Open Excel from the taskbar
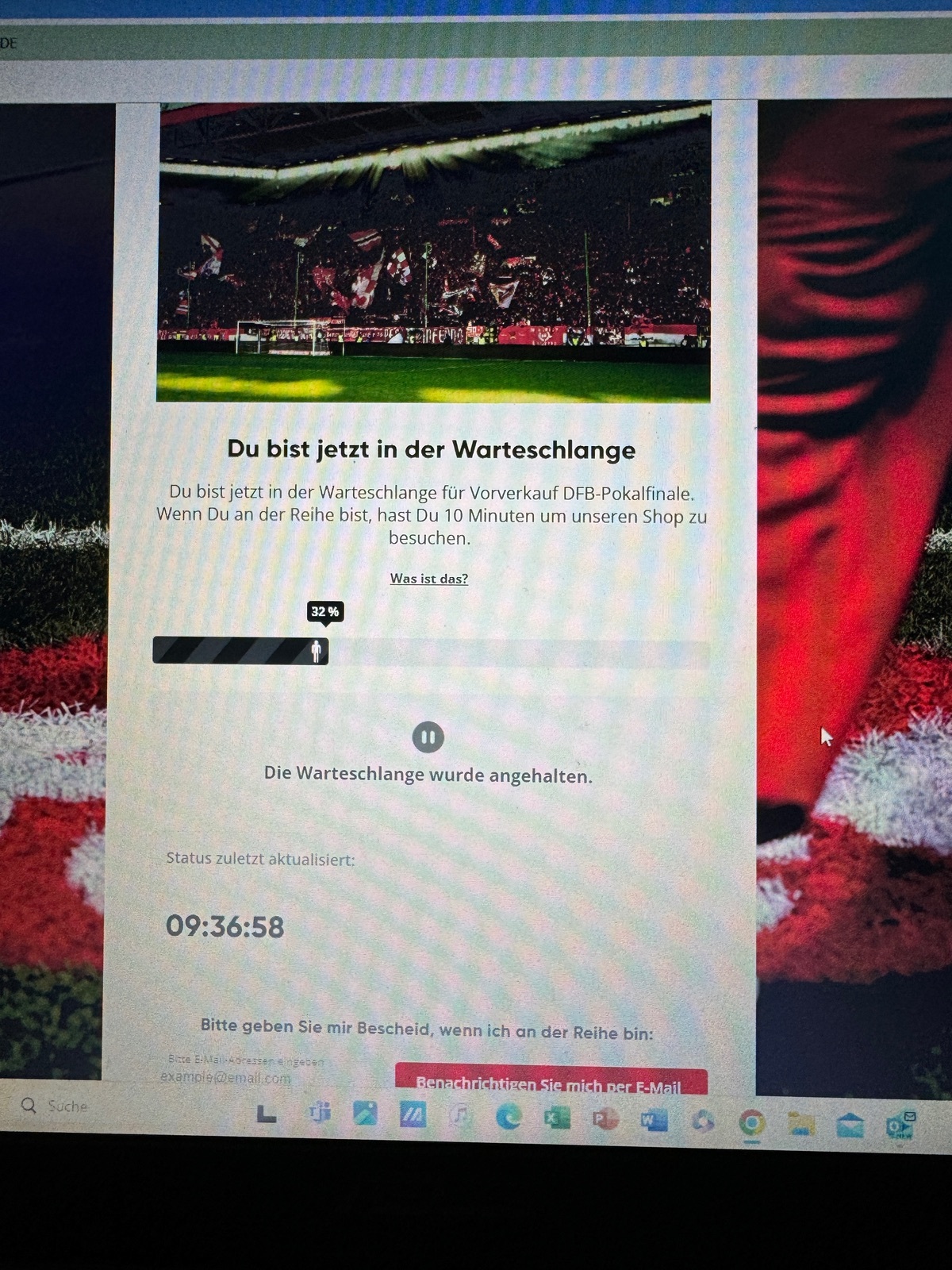 (556, 1119)
